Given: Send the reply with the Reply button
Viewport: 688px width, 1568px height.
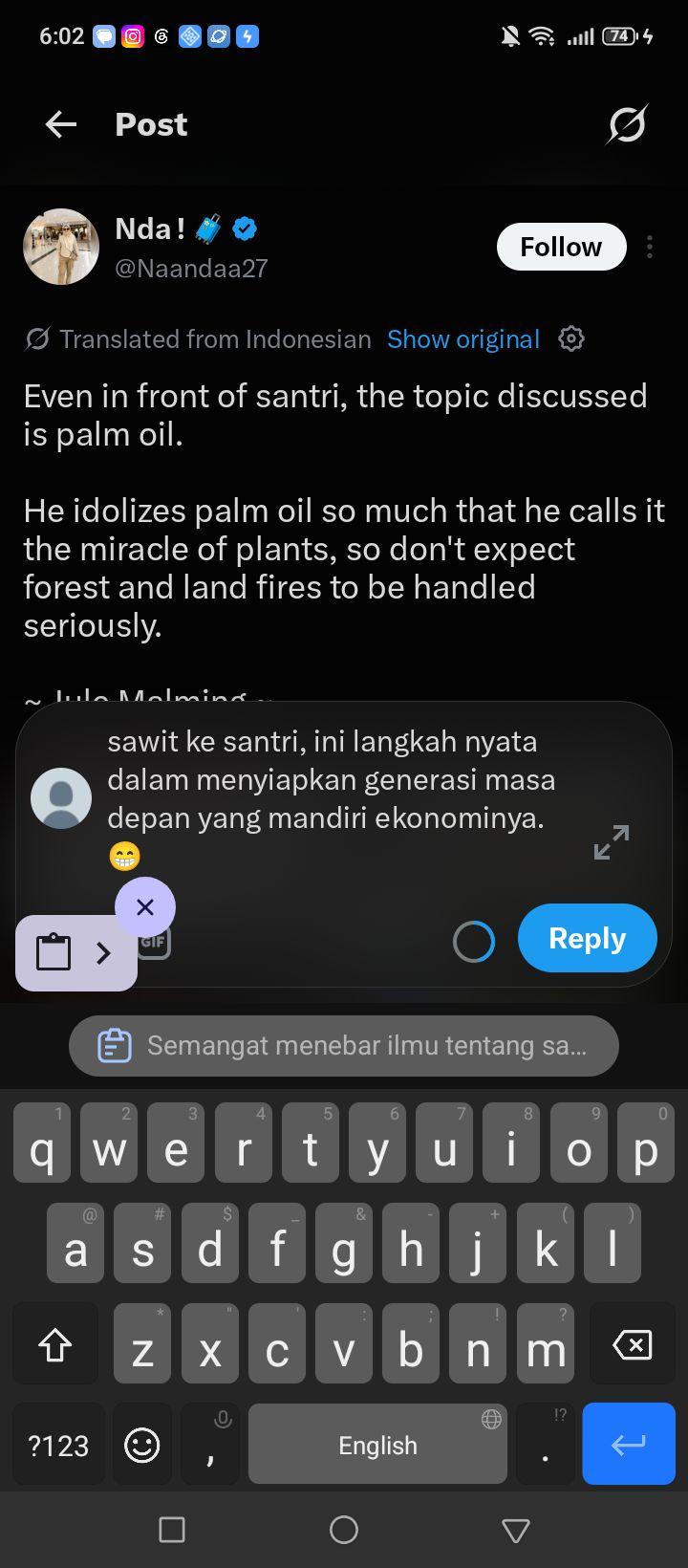Looking at the screenshot, I should tap(588, 938).
